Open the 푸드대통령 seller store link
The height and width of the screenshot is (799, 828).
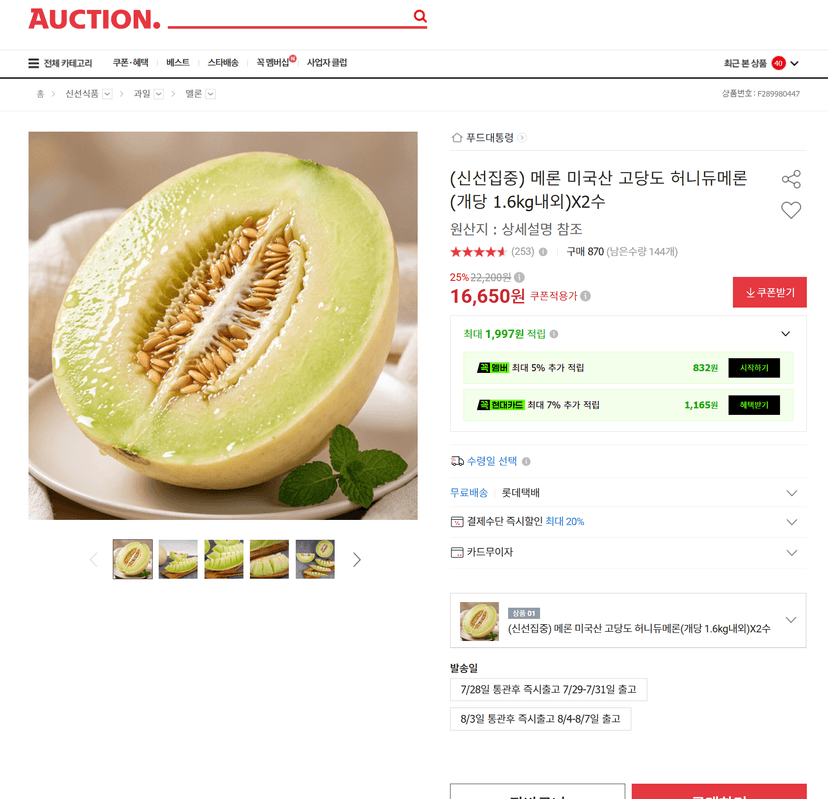coord(489,138)
